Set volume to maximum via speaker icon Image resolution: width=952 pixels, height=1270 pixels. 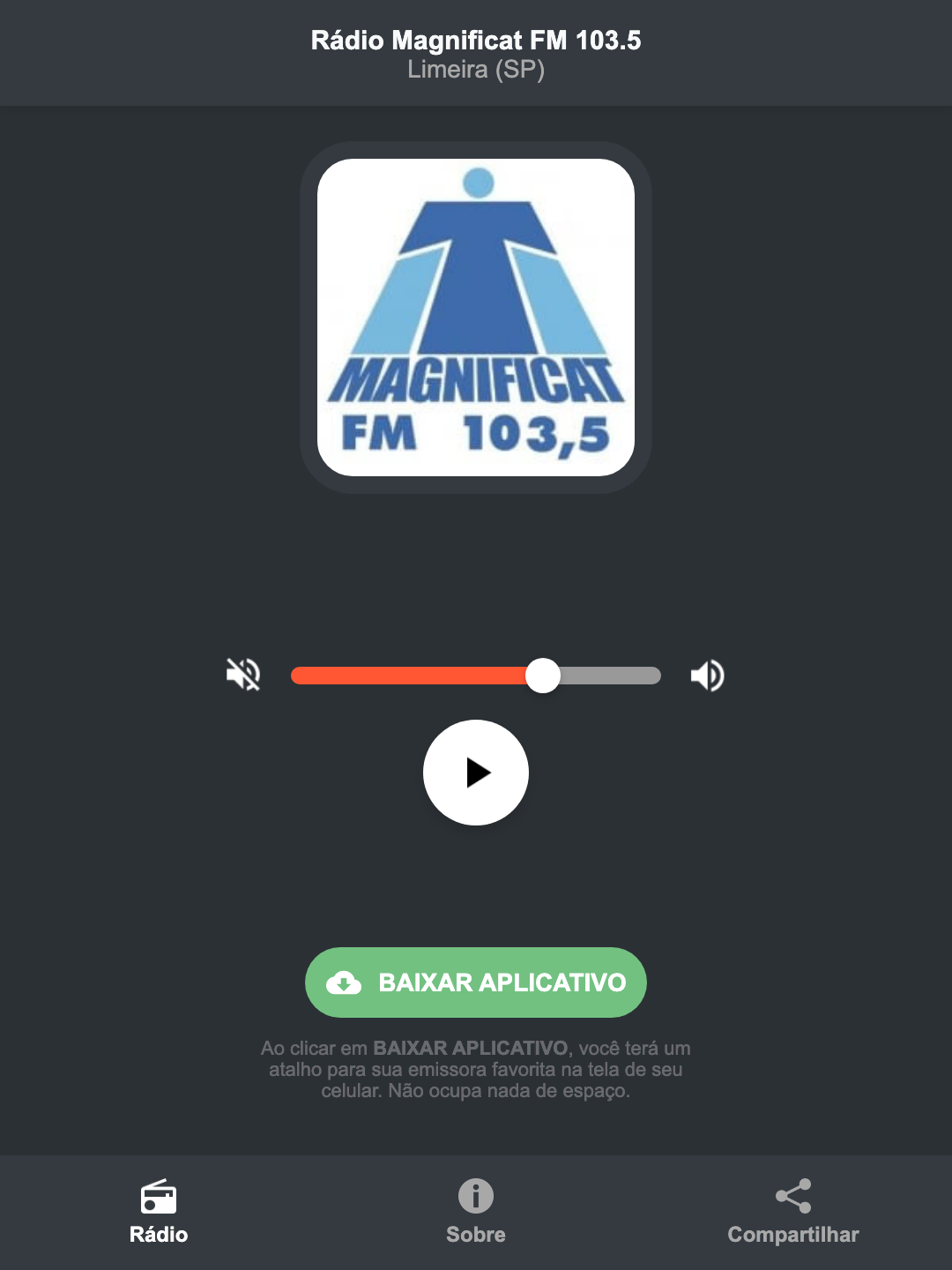pos(706,675)
